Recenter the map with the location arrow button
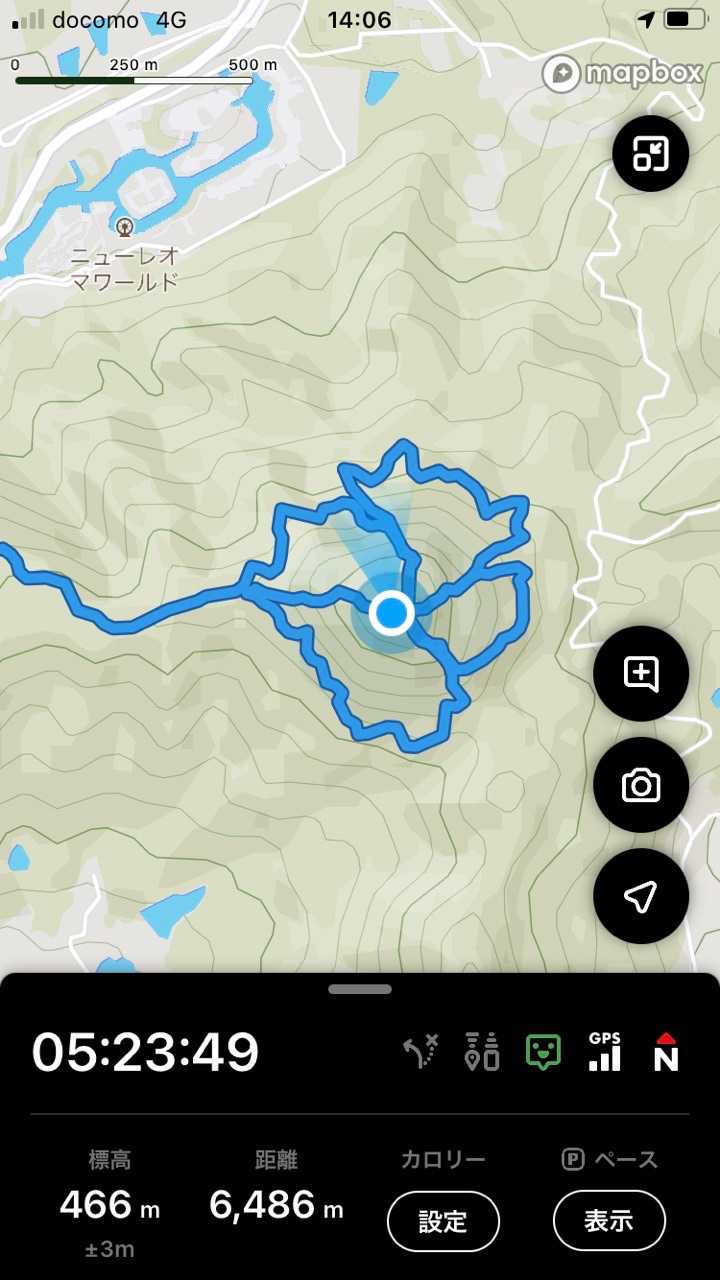 pos(641,896)
